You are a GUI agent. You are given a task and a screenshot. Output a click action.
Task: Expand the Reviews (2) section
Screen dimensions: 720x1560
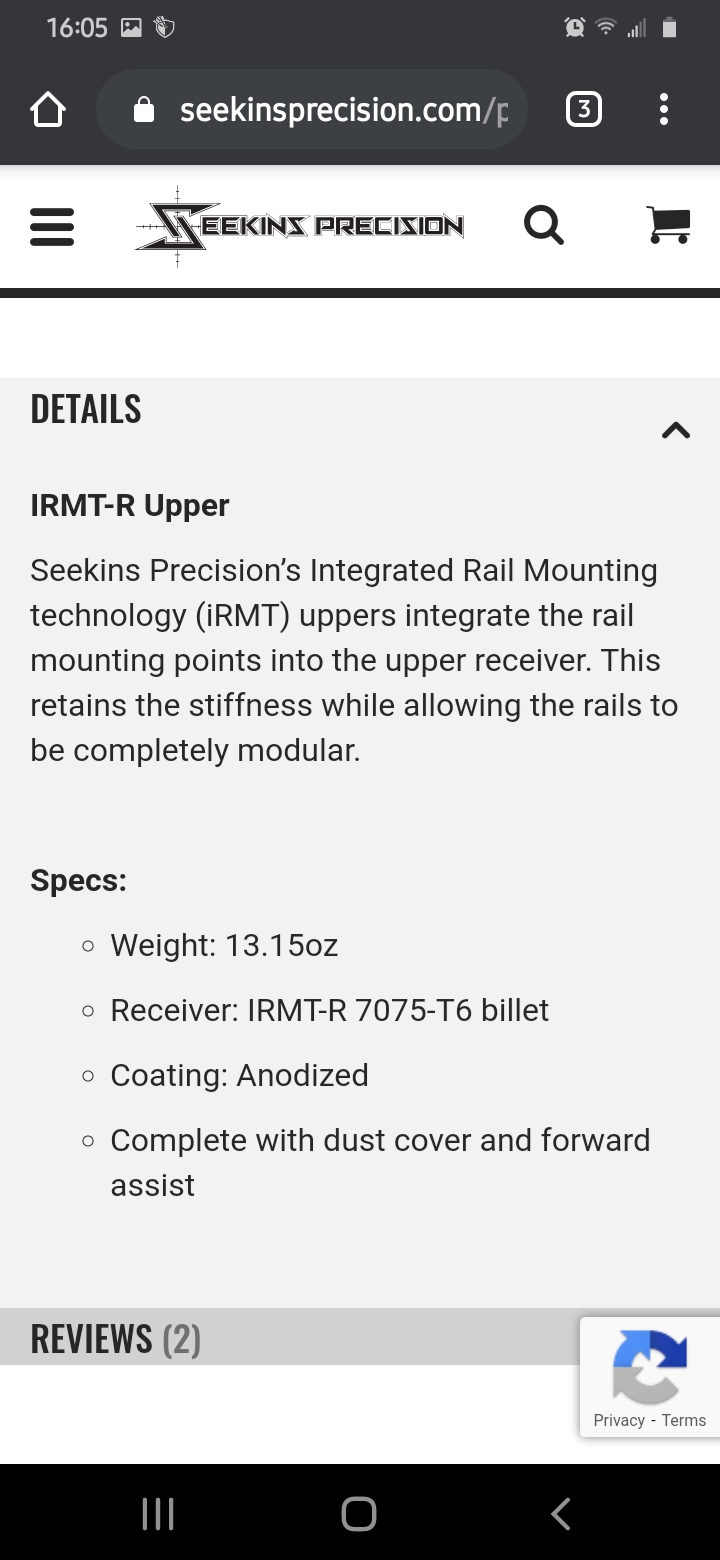click(x=116, y=1338)
